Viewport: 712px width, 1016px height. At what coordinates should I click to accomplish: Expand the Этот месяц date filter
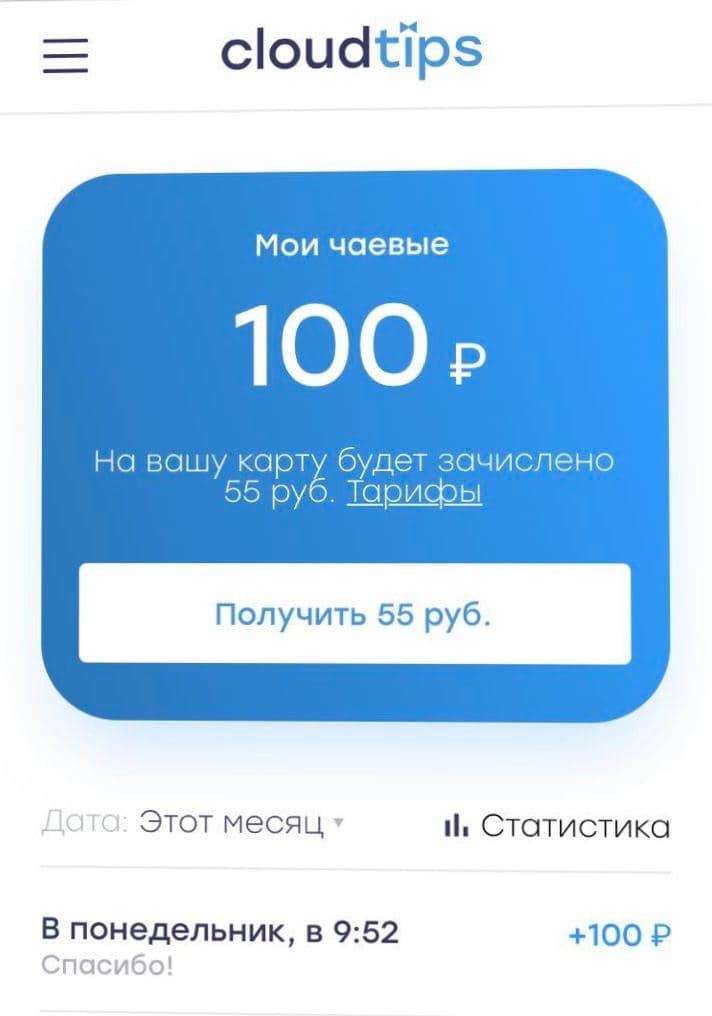(x=240, y=825)
